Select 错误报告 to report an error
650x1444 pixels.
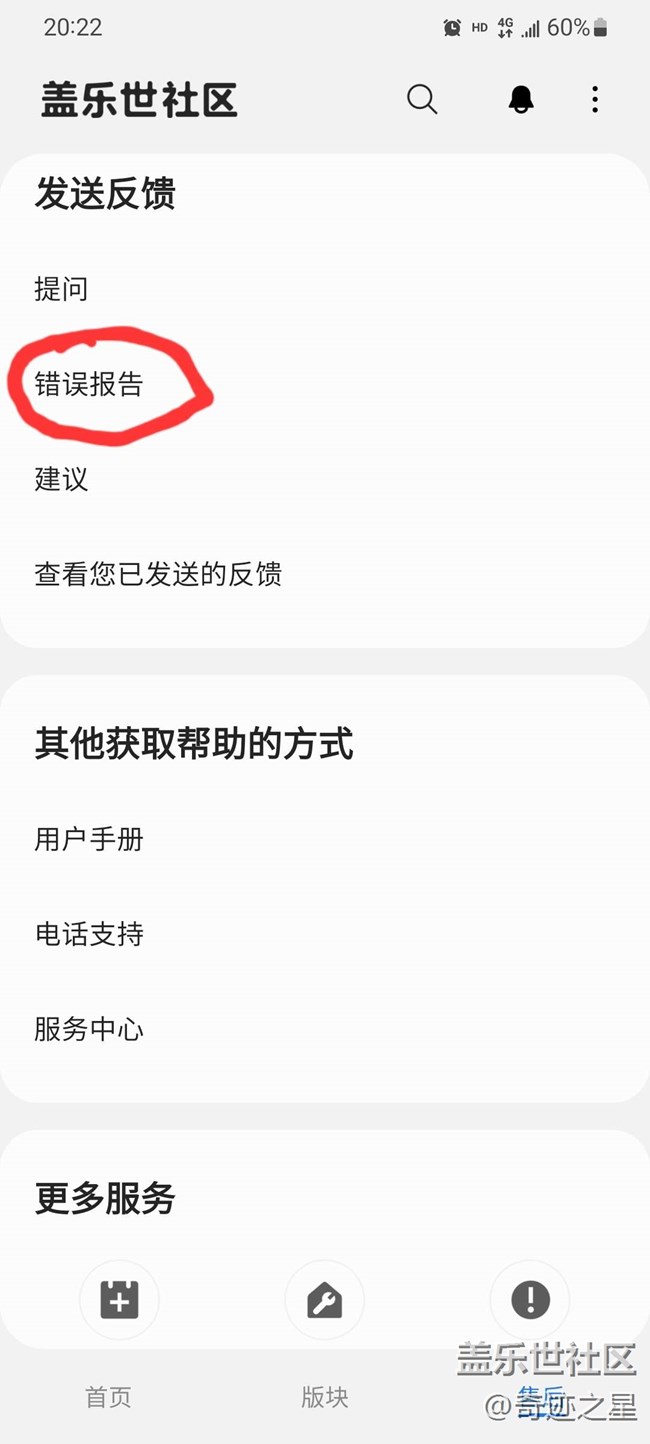[90, 384]
